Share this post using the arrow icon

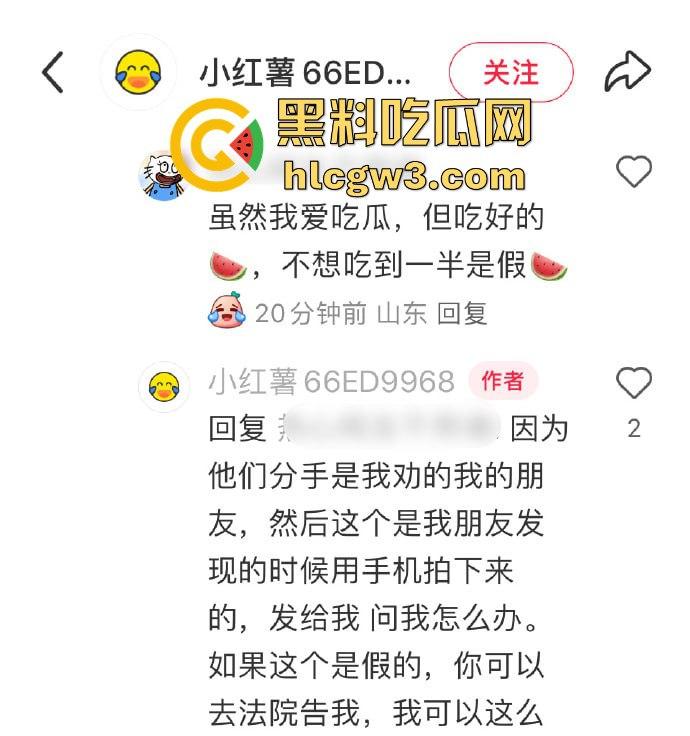[628, 73]
